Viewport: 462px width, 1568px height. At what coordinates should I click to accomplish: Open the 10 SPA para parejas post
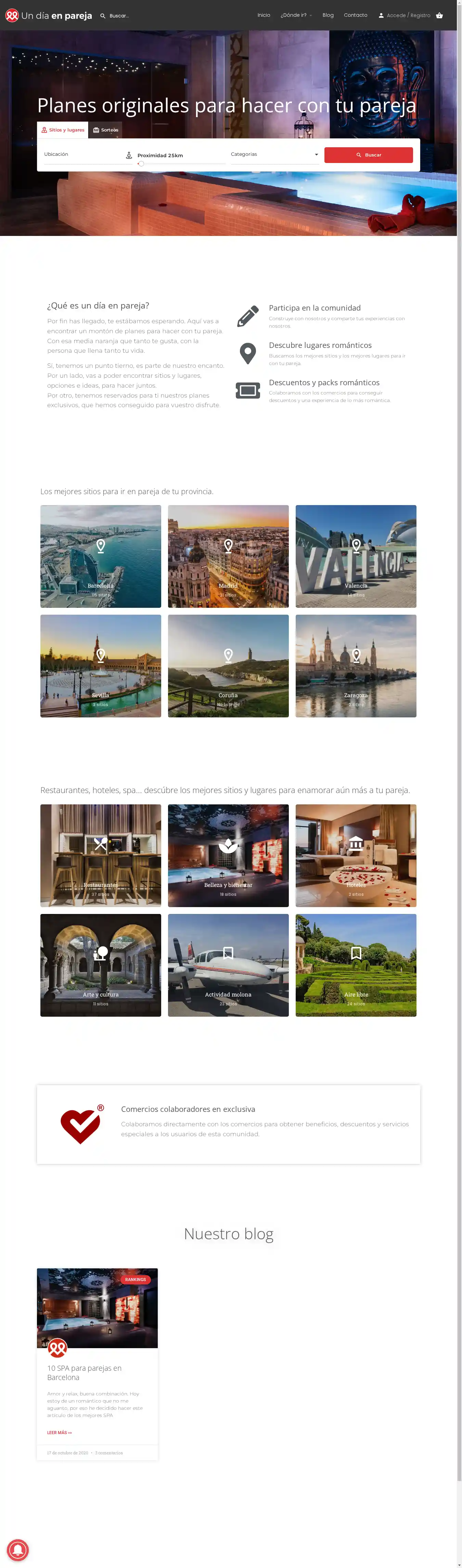pyautogui.click(x=85, y=1372)
